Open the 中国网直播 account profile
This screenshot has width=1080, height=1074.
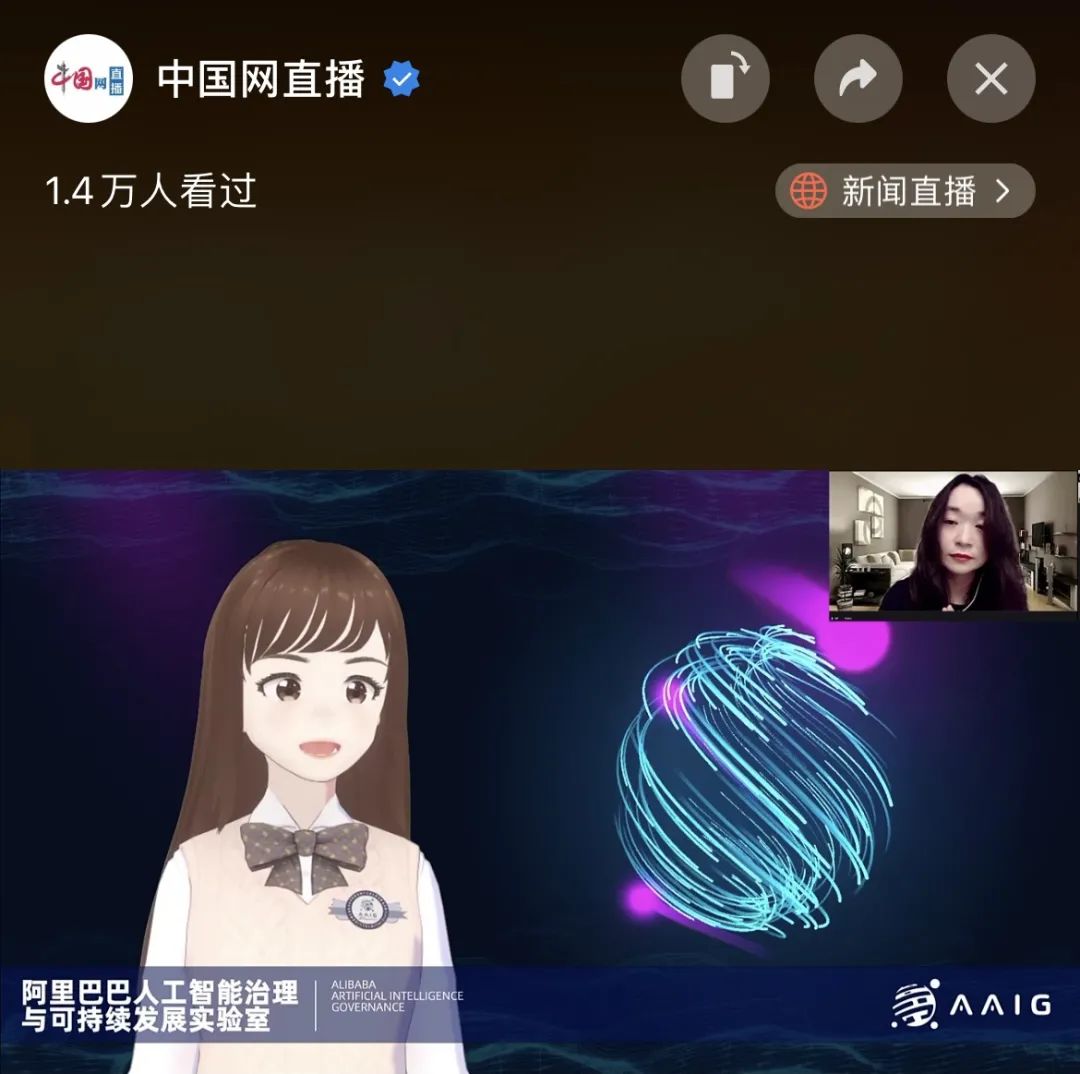click(x=260, y=80)
